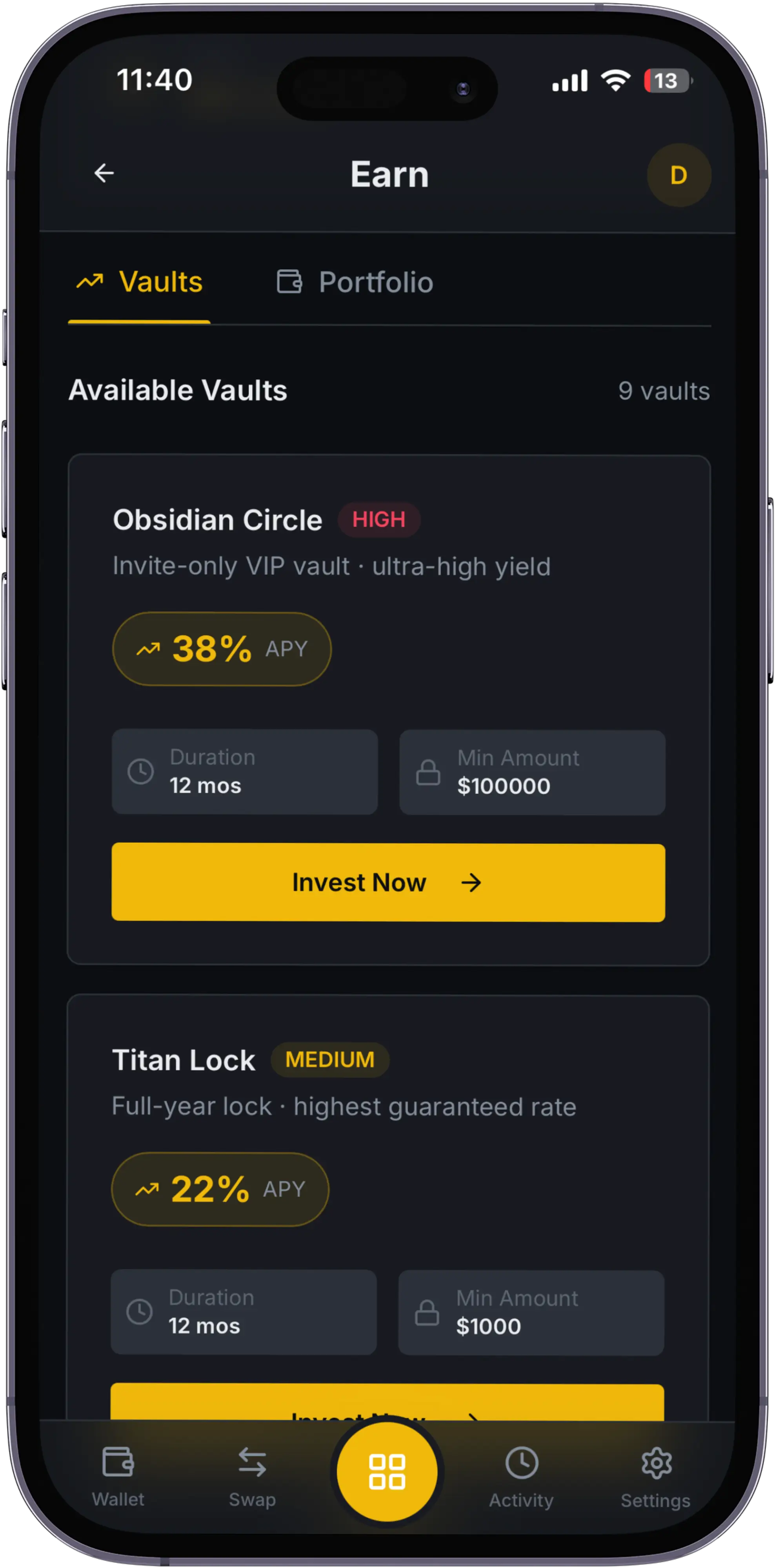The image size is (775, 1568).
Task: Click the back arrow to leave Earn
Action: pyautogui.click(x=104, y=174)
